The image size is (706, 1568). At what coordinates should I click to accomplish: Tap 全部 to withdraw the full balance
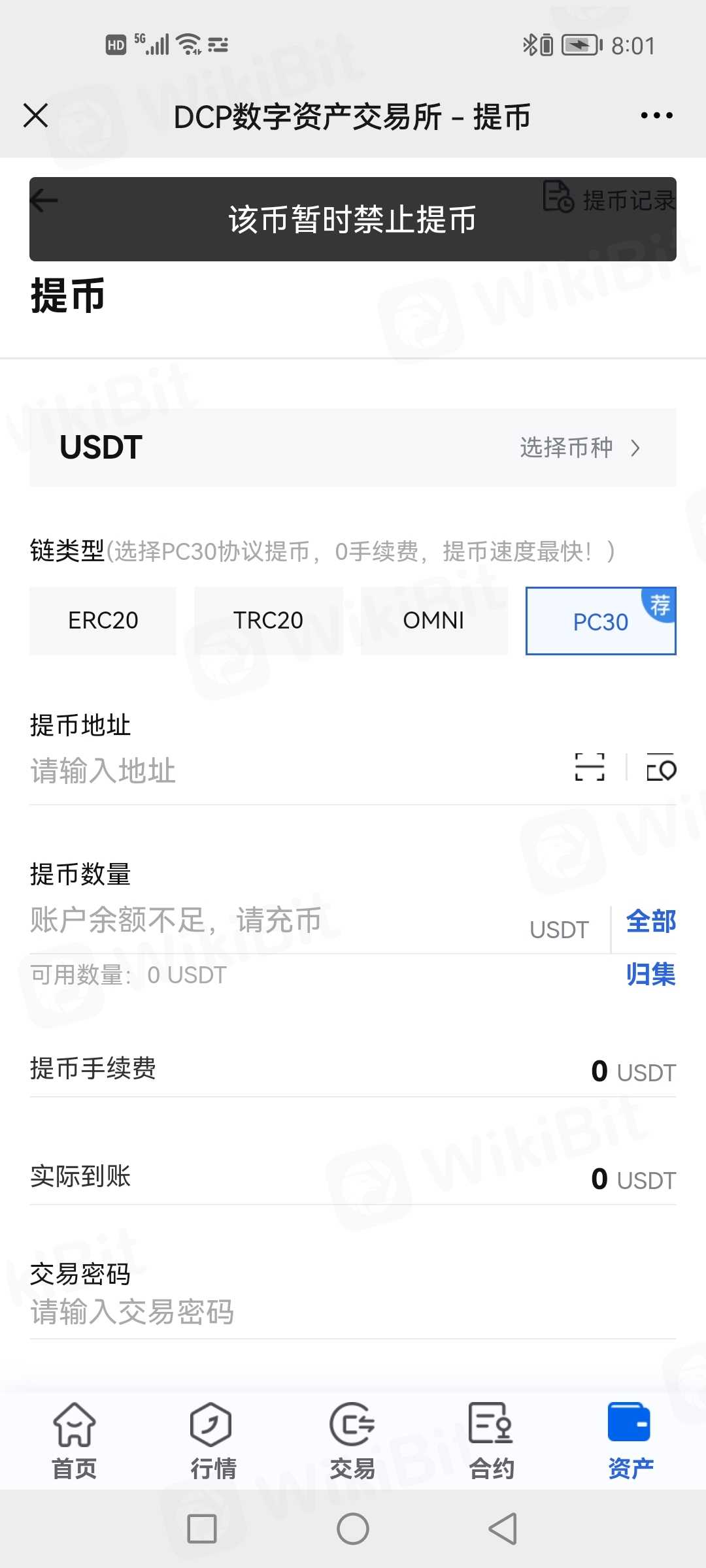click(650, 922)
